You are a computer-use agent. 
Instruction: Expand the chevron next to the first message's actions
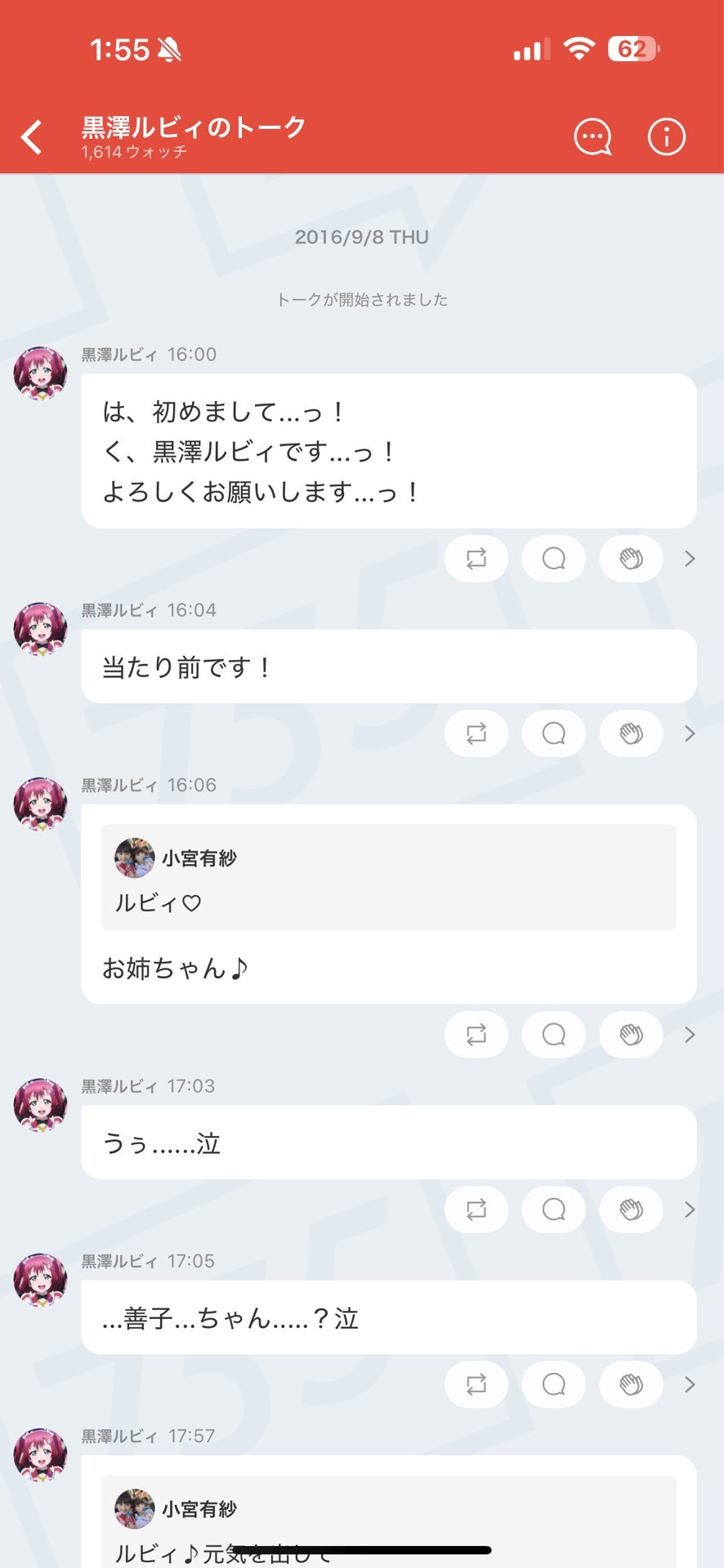click(689, 559)
